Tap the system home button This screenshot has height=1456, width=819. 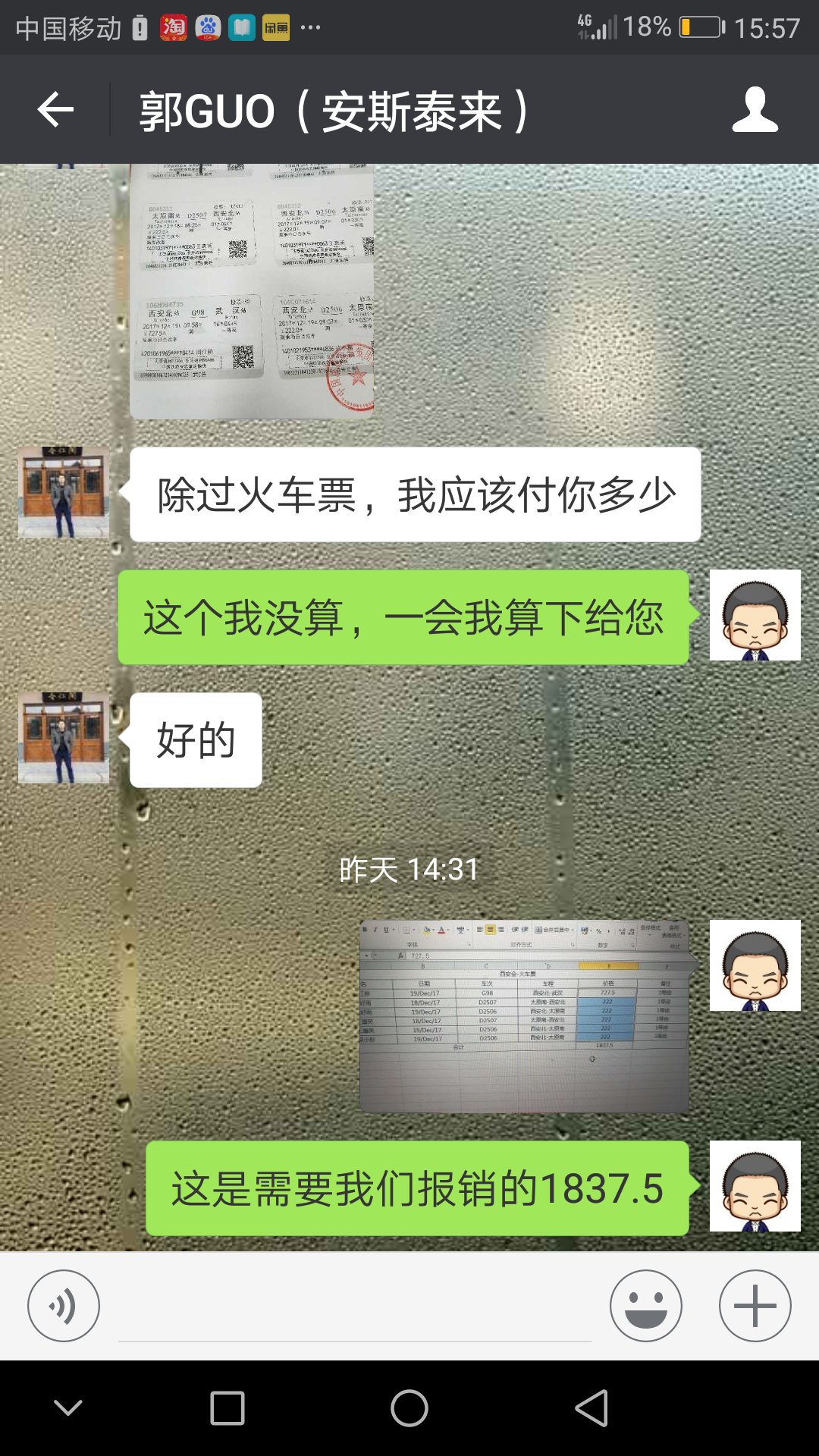tap(409, 1408)
